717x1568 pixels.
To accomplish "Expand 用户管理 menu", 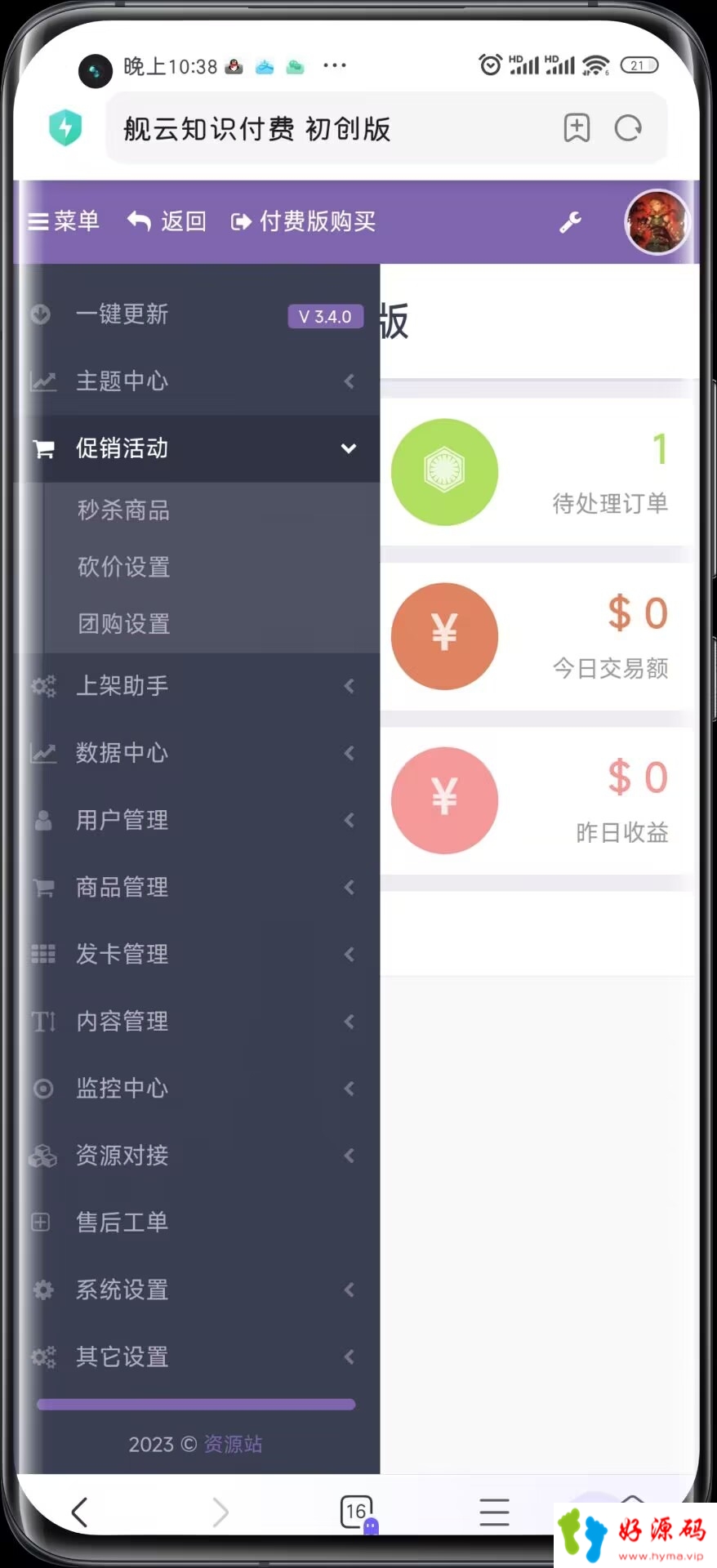I will tap(196, 820).
